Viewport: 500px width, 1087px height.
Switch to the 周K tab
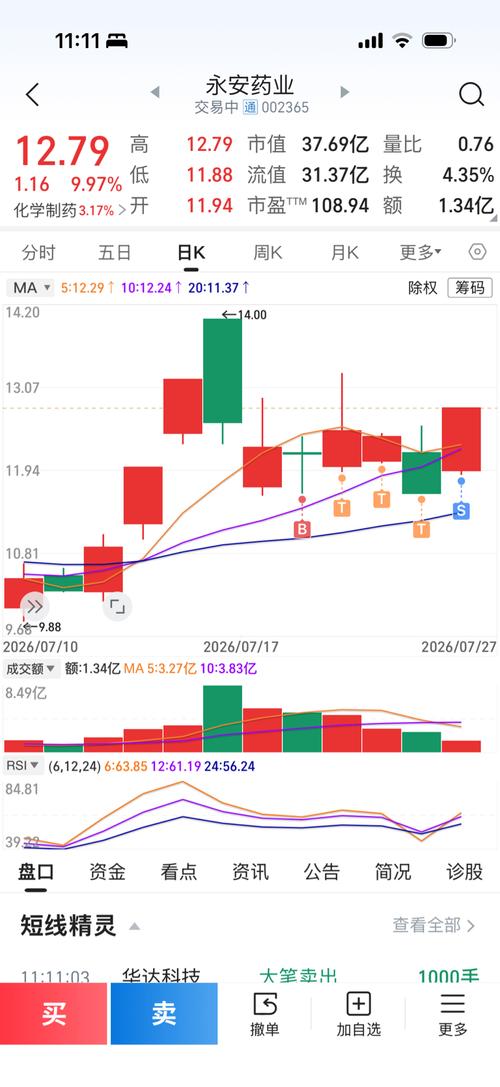pyautogui.click(x=267, y=252)
